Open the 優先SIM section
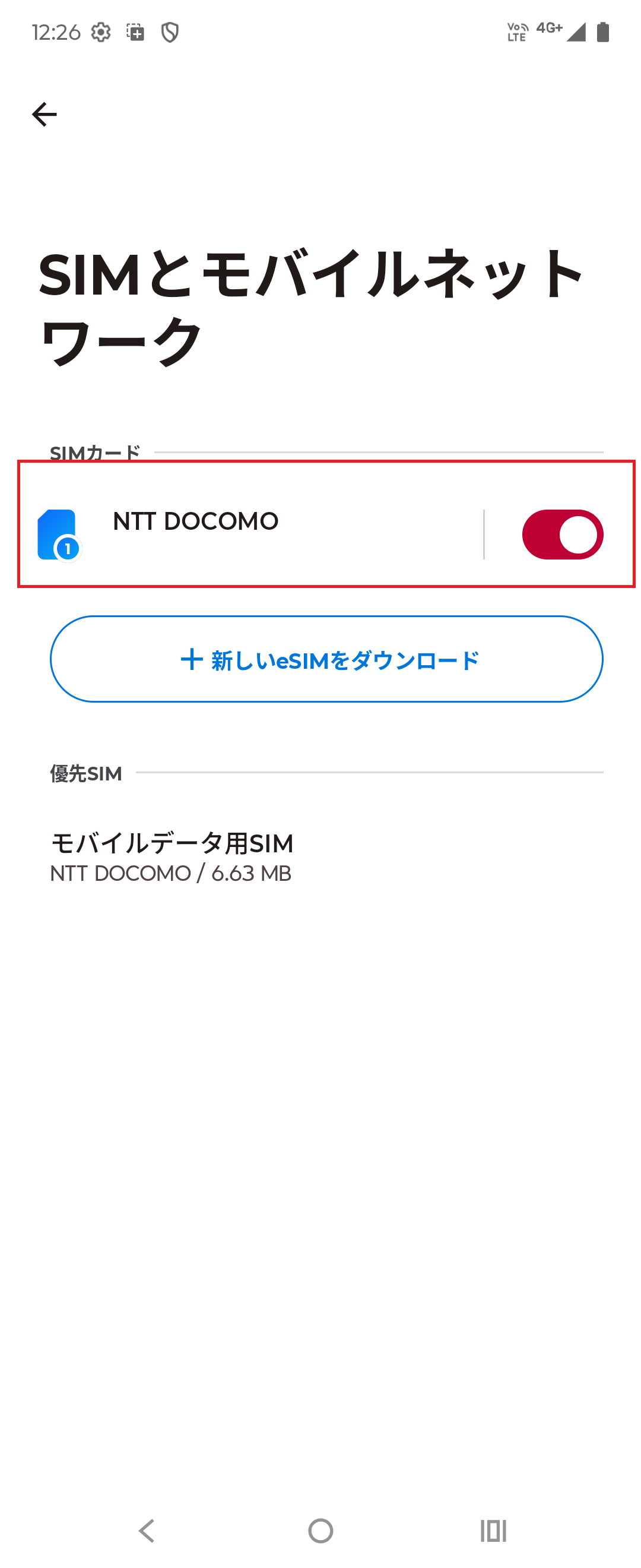Viewport: 641px width, 1568px height. click(x=85, y=774)
